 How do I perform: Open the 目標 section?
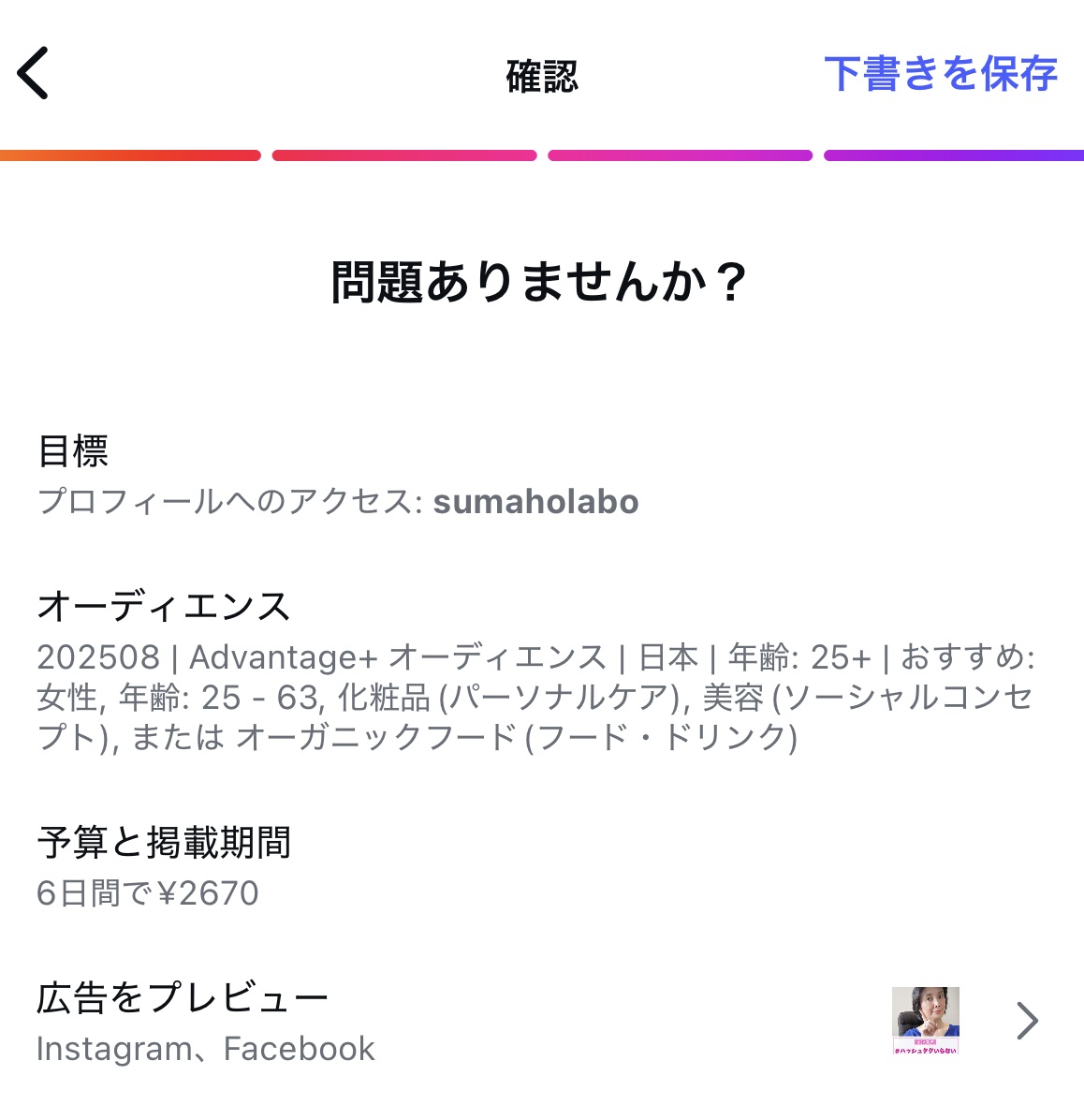tap(337, 476)
